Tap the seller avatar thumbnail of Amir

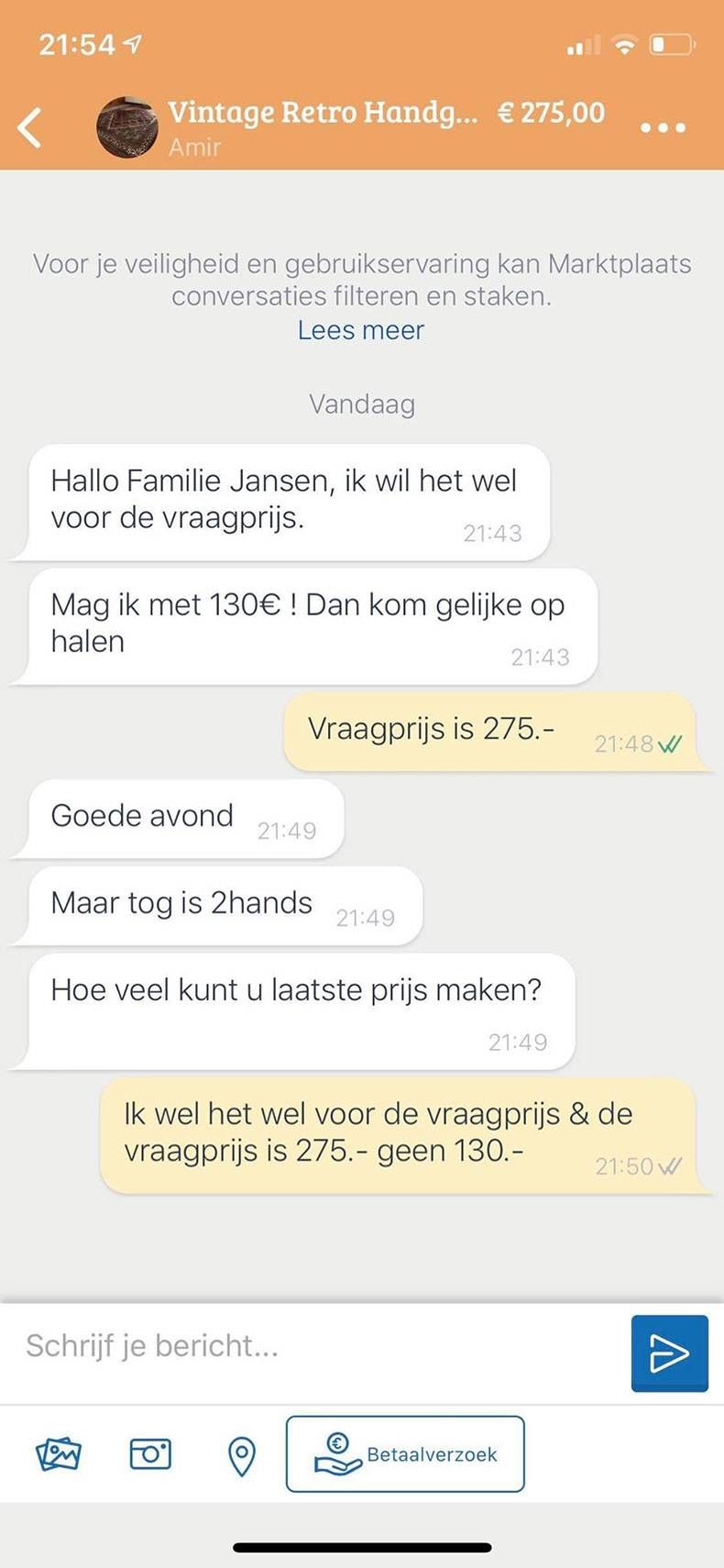(x=128, y=127)
